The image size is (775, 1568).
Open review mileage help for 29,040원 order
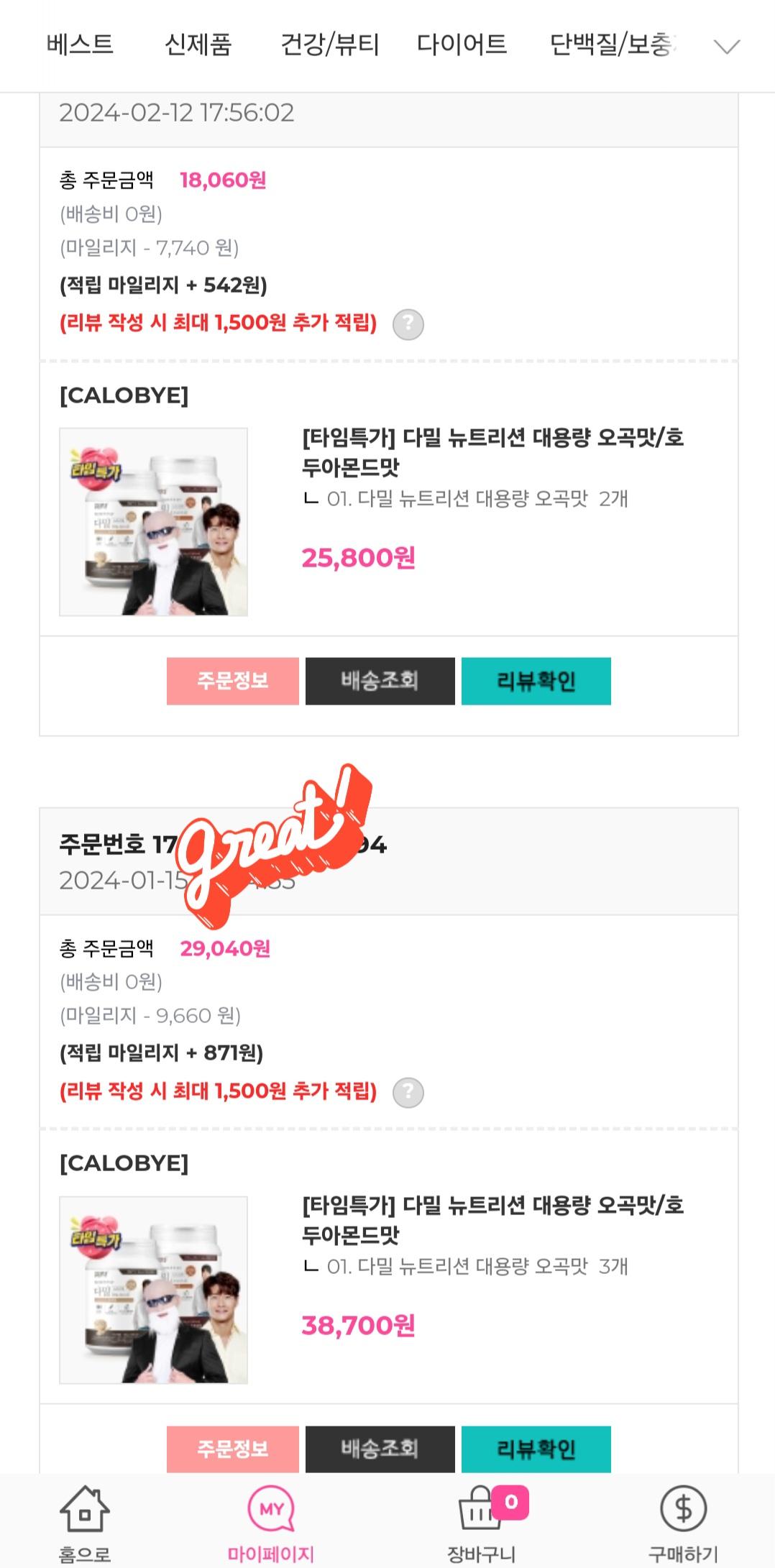[x=408, y=1093]
